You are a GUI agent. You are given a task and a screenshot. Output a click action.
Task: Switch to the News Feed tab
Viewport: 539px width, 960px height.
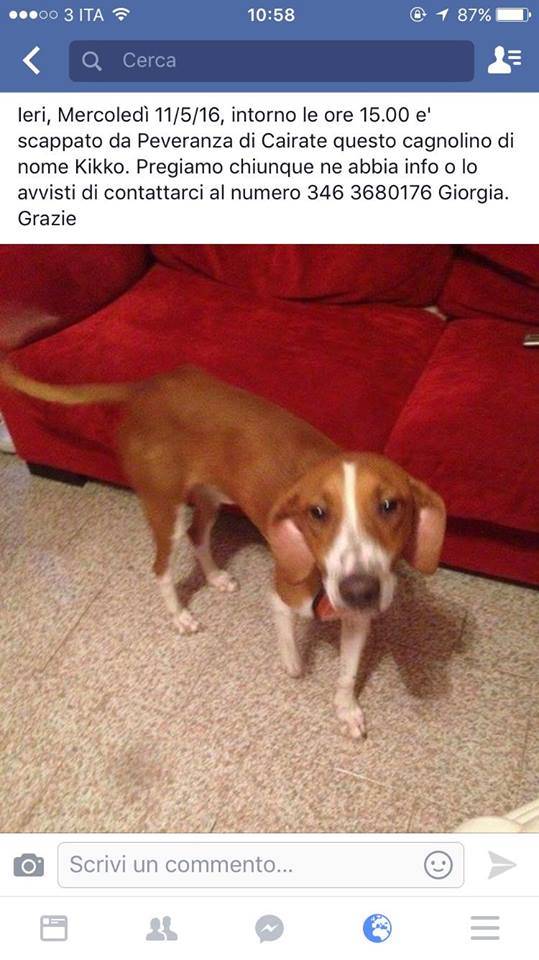54,928
